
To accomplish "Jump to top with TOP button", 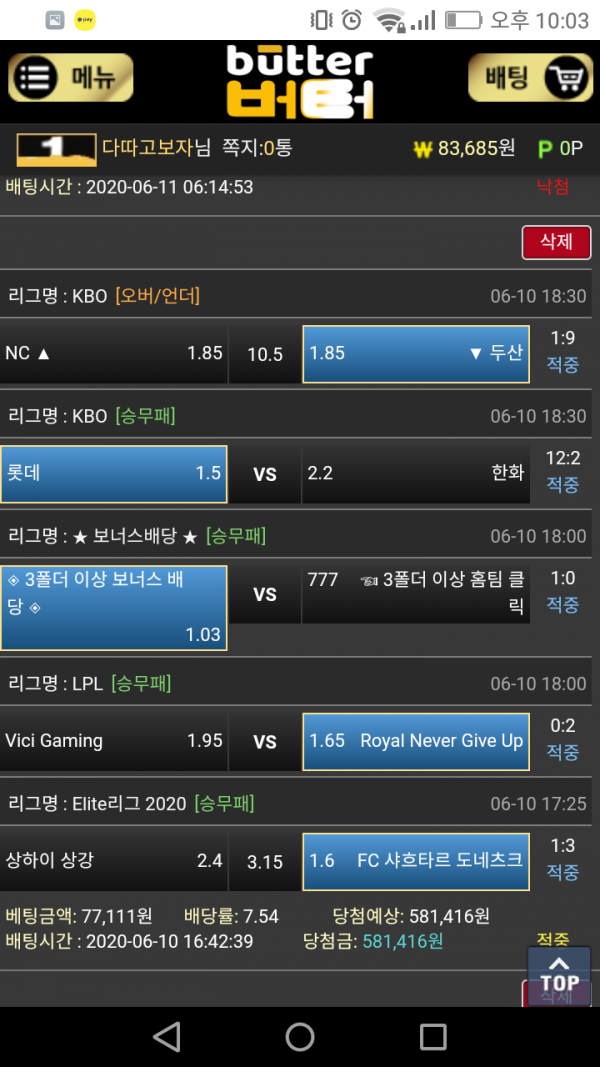I will coord(559,973).
